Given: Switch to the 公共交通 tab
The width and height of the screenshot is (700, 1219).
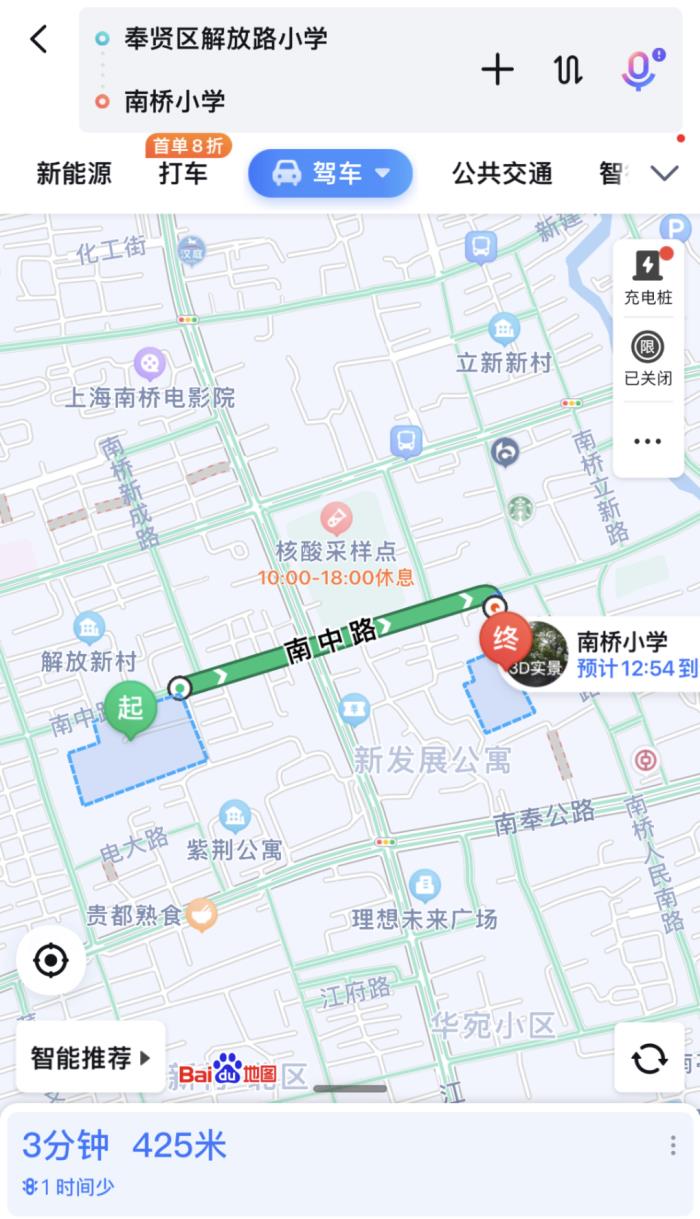Looking at the screenshot, I should (x=502, y=173).
